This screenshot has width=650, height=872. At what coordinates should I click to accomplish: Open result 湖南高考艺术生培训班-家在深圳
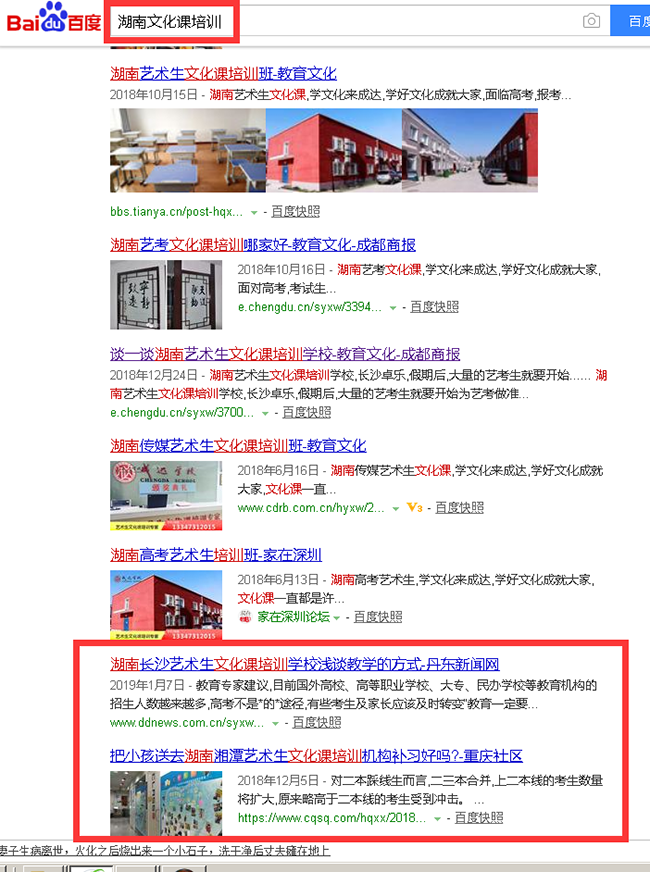tap(215, 555)
